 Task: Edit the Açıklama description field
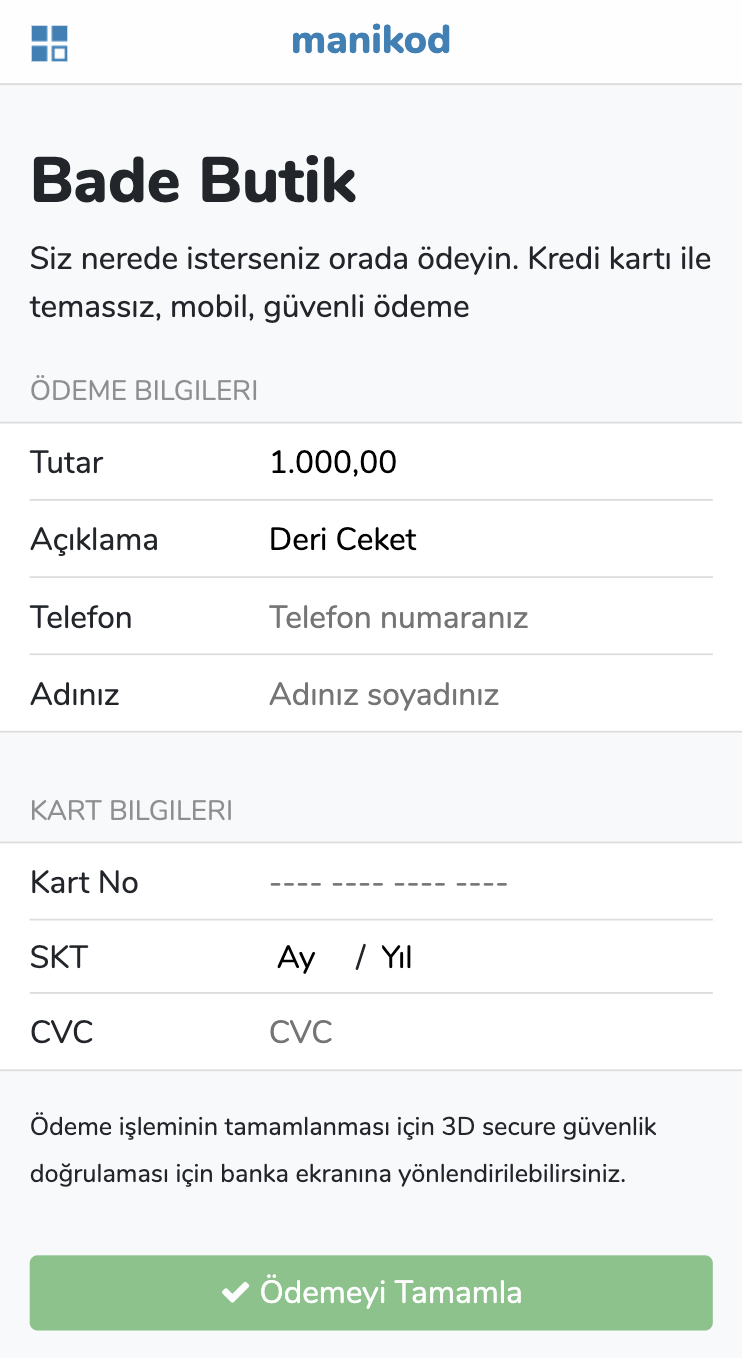490,539
